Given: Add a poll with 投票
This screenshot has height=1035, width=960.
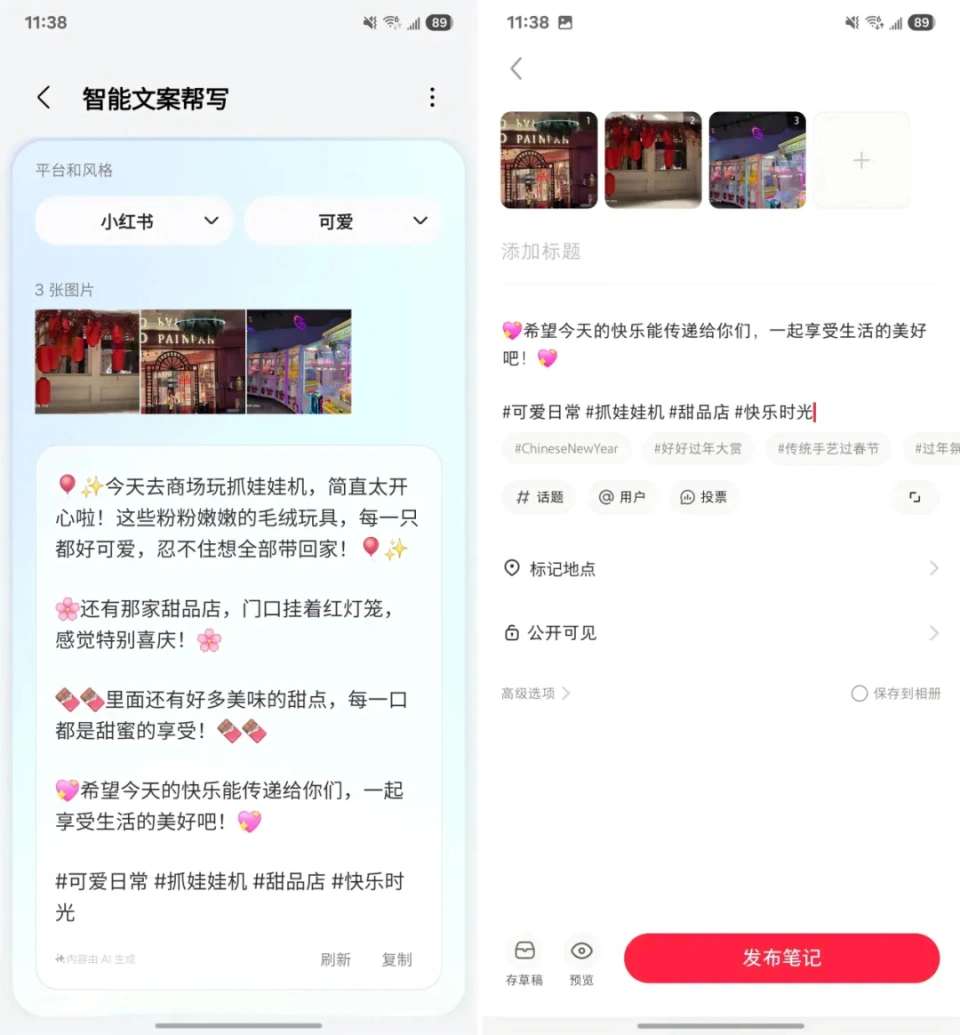Looking at the screenshot, I should point(704,497).
